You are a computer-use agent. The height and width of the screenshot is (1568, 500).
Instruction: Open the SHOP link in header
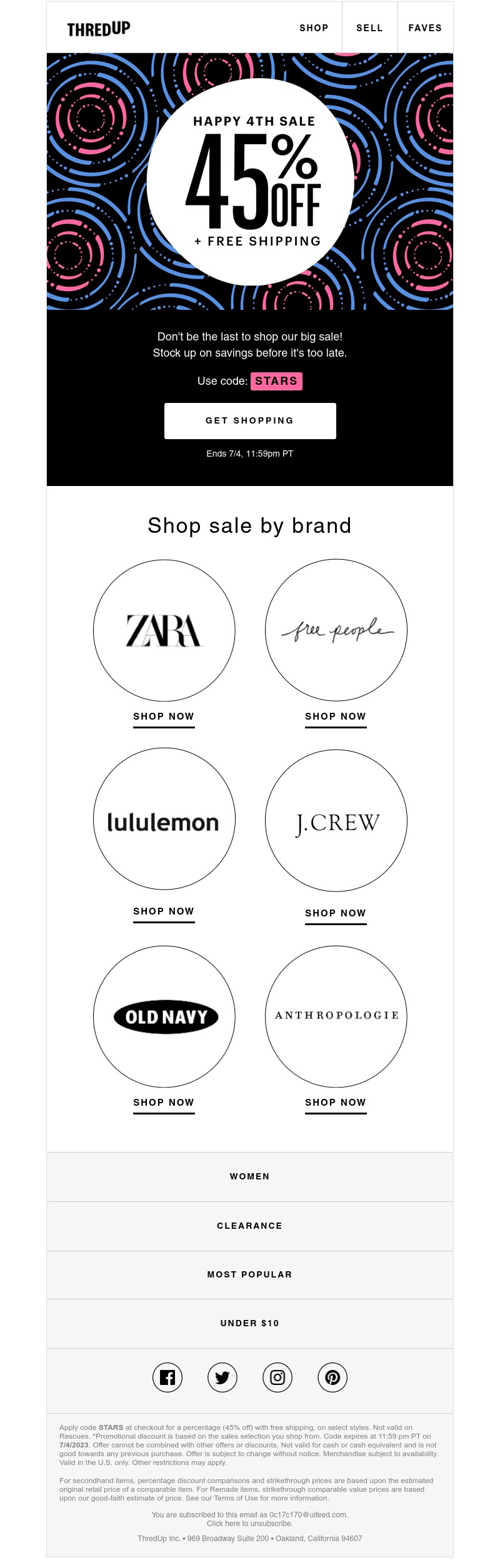[x=314, y=28]
